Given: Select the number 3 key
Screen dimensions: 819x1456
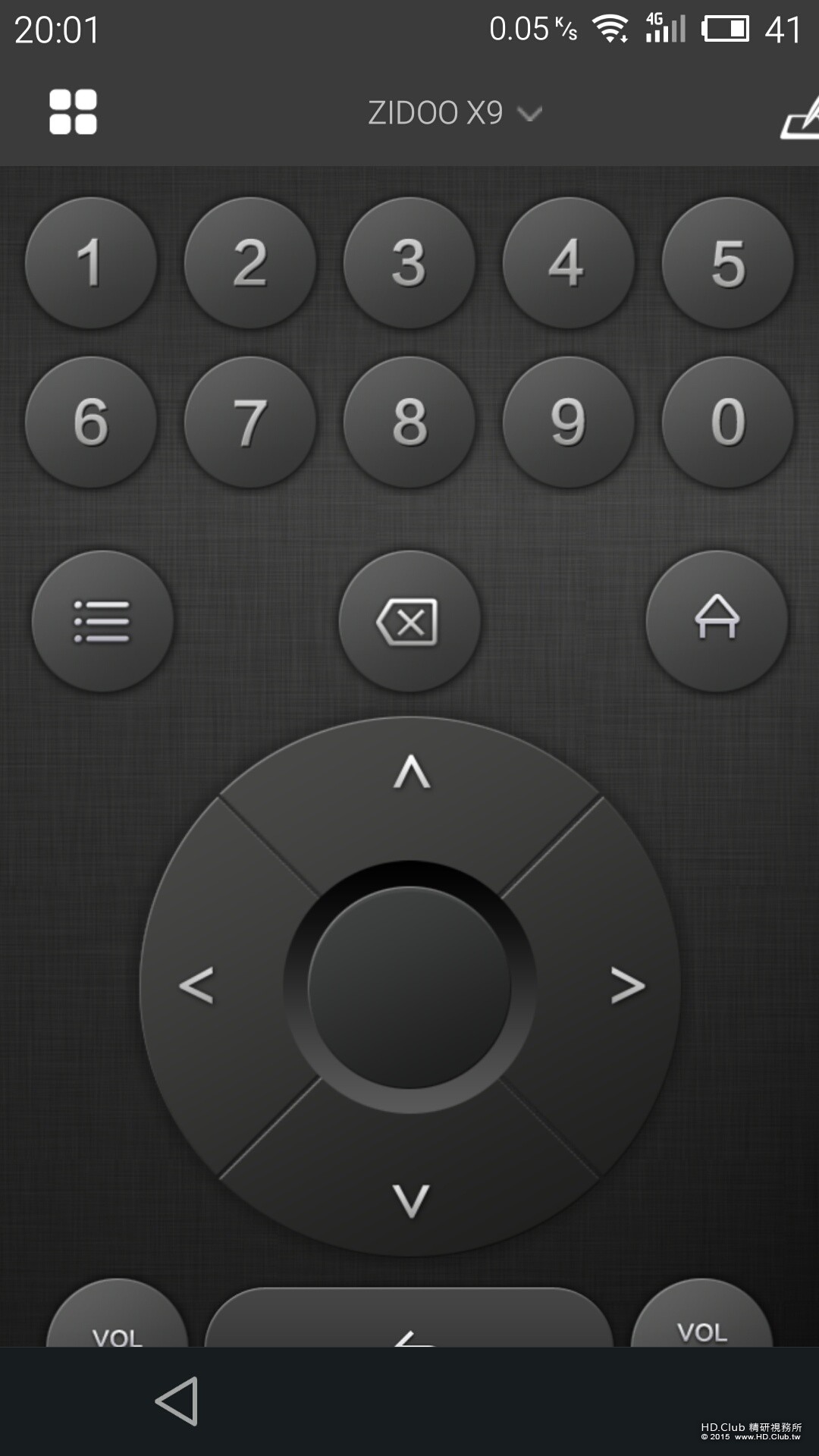Looking at the screenshot, I should pos(409,263).
